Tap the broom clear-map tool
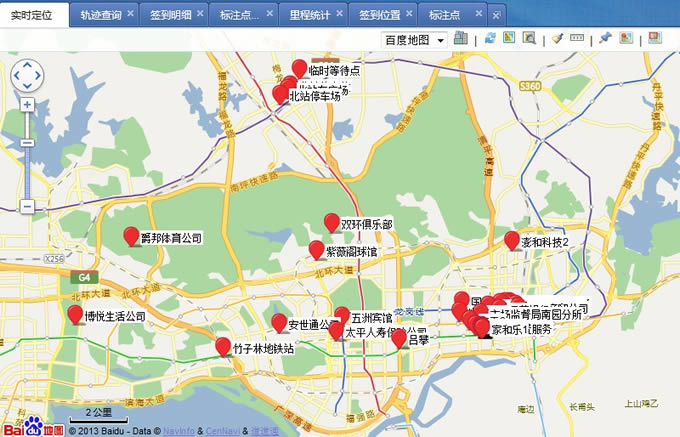 557,38
